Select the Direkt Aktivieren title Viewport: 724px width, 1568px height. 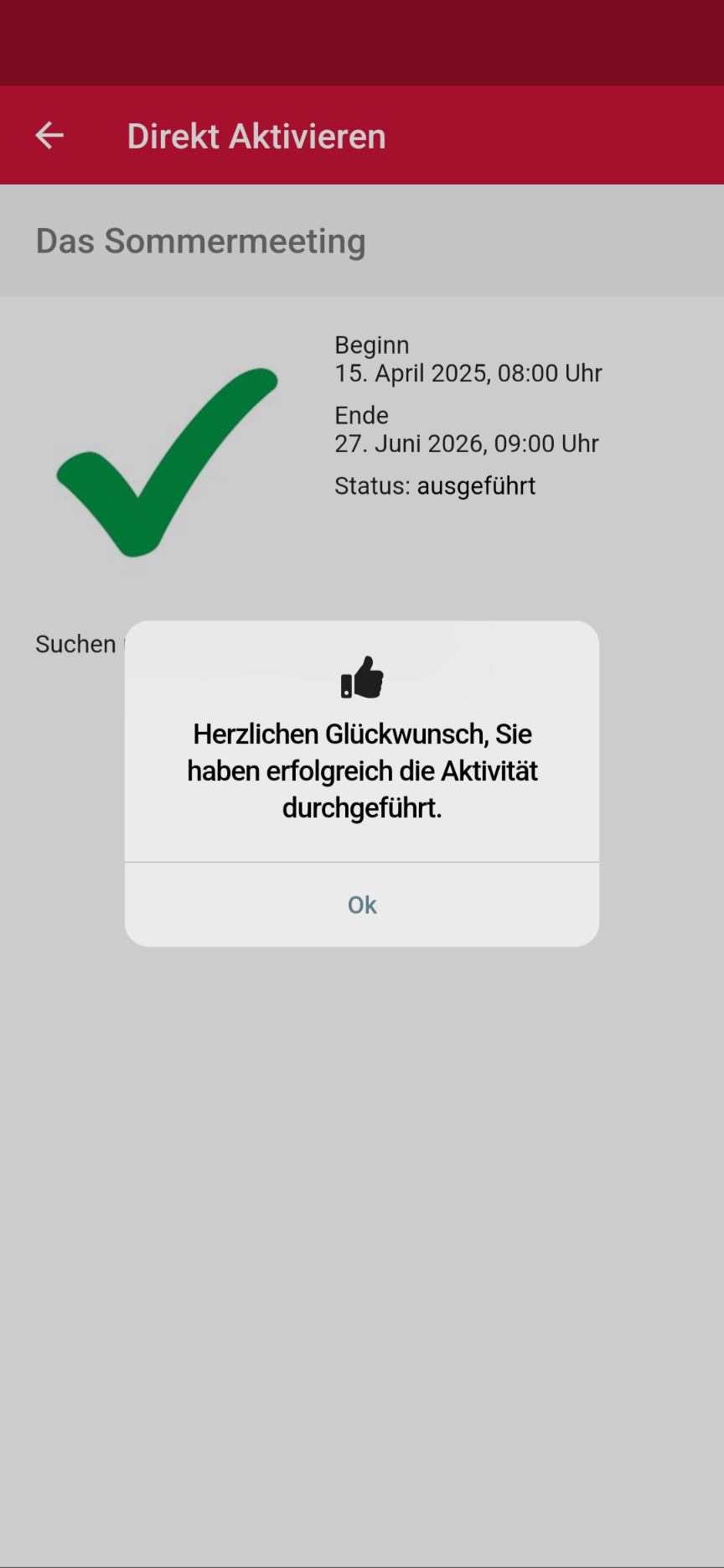(256, 136)
